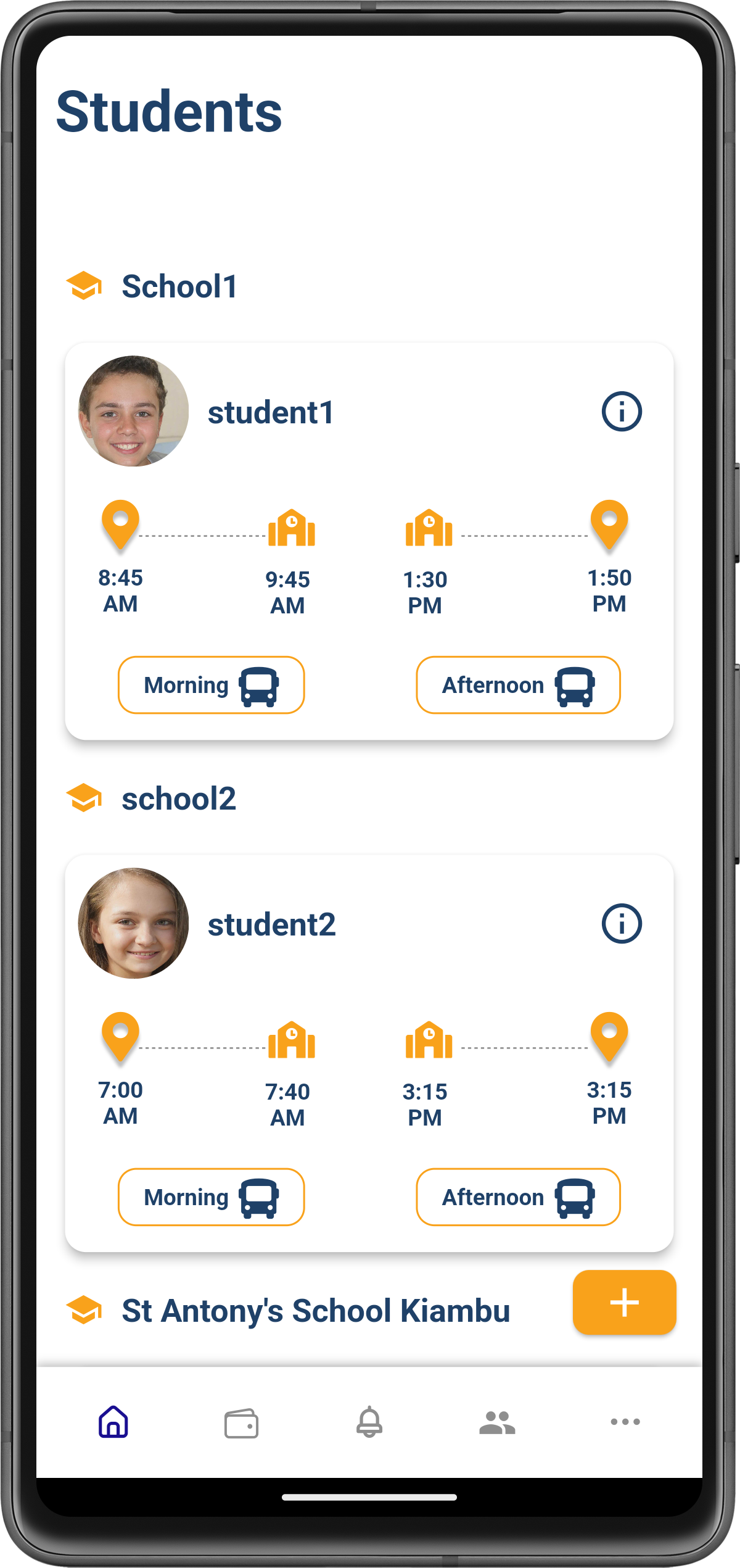Image resolution: width=740 pixels, height=1568 pixels.
Task: Open info for student1
Action: (x=622, y=412)
